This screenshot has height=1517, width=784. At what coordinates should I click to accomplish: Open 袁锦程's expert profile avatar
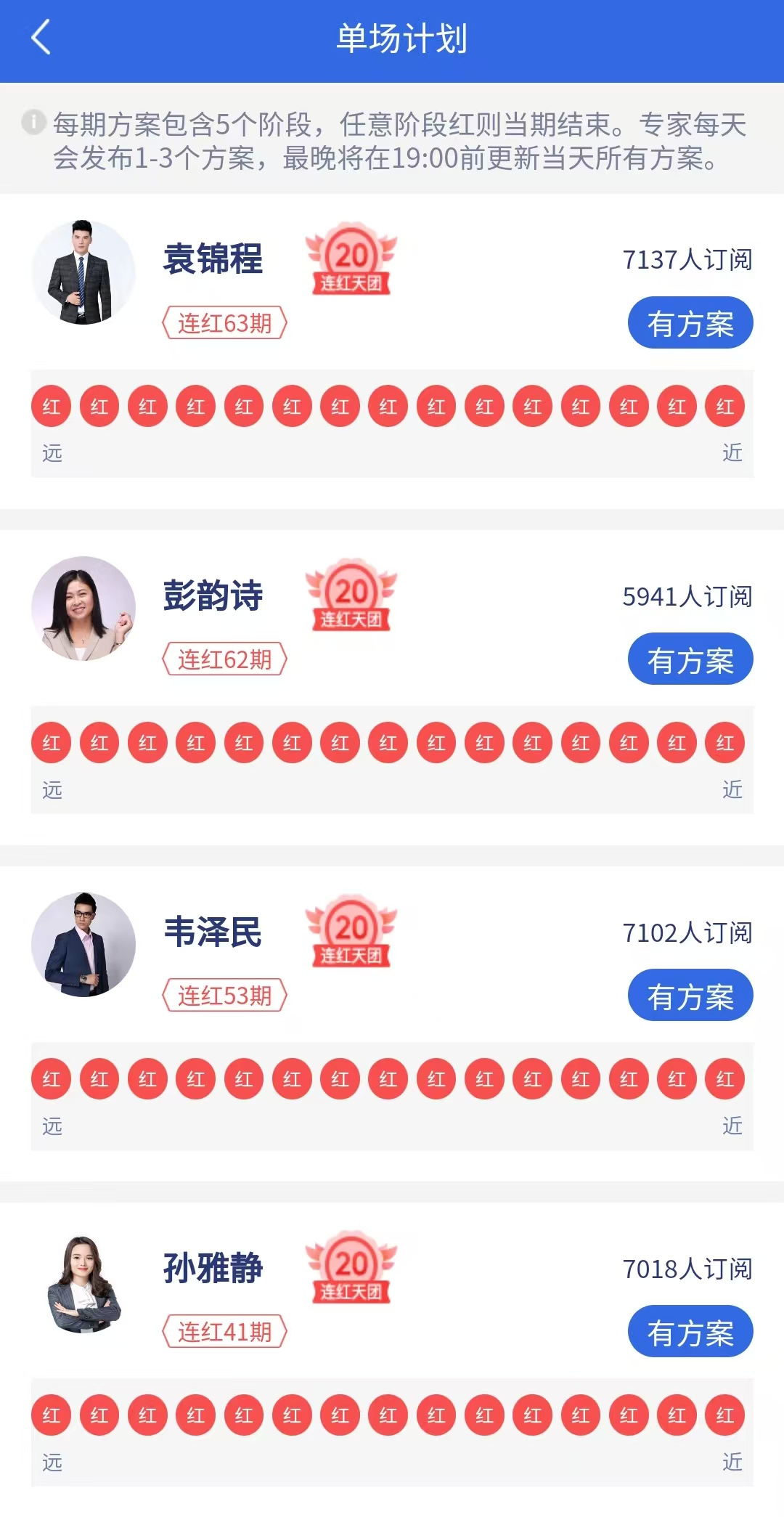tap(83, 272)
